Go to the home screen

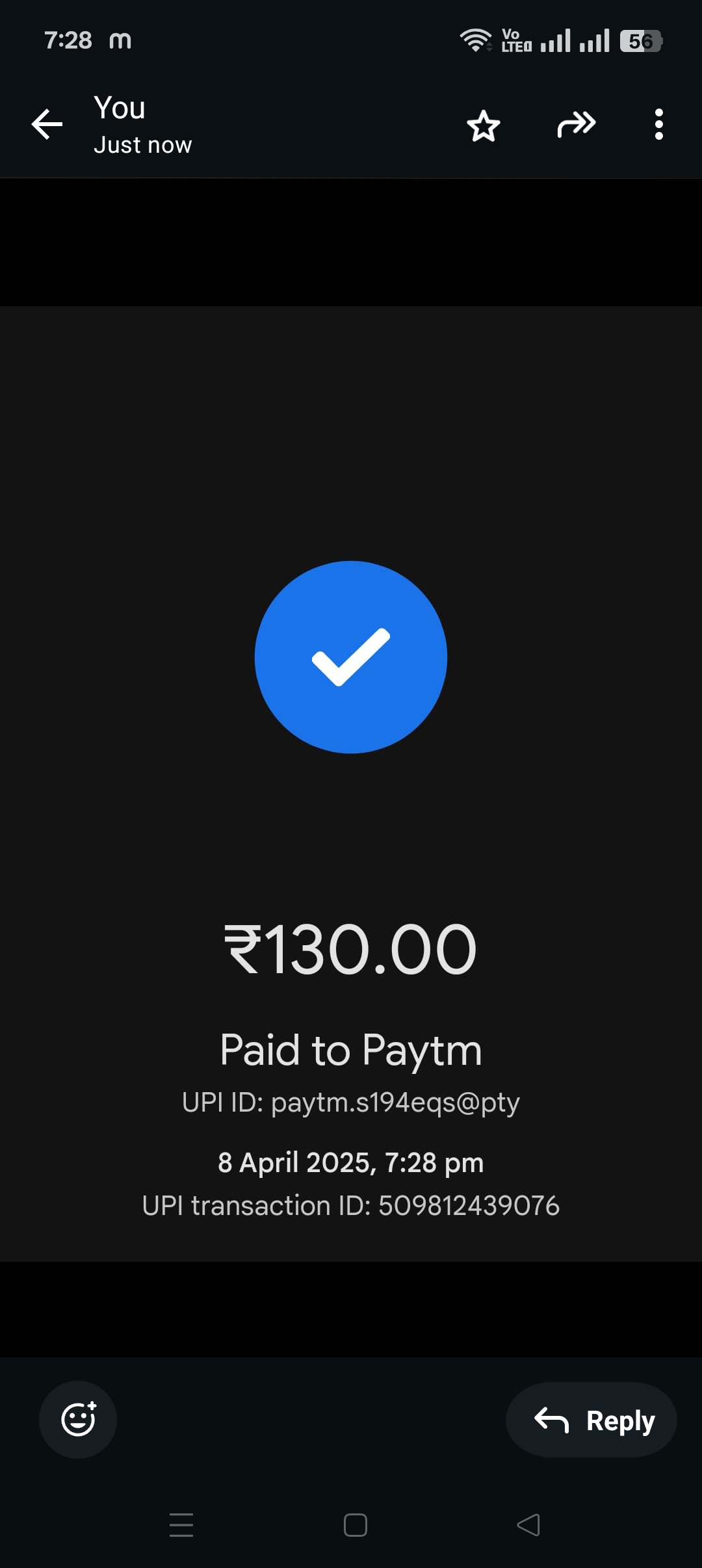[356, 1525]
